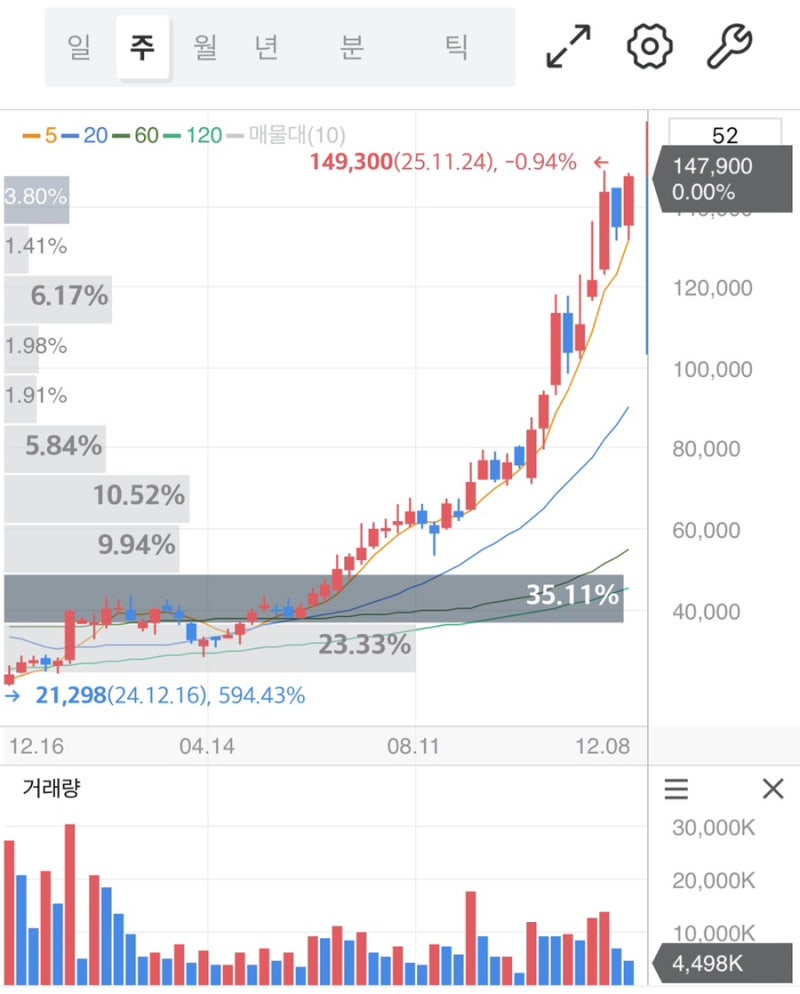Click the blue arrow beside 21,298
The height and width of the screenshot is (994, 800).
12,694
